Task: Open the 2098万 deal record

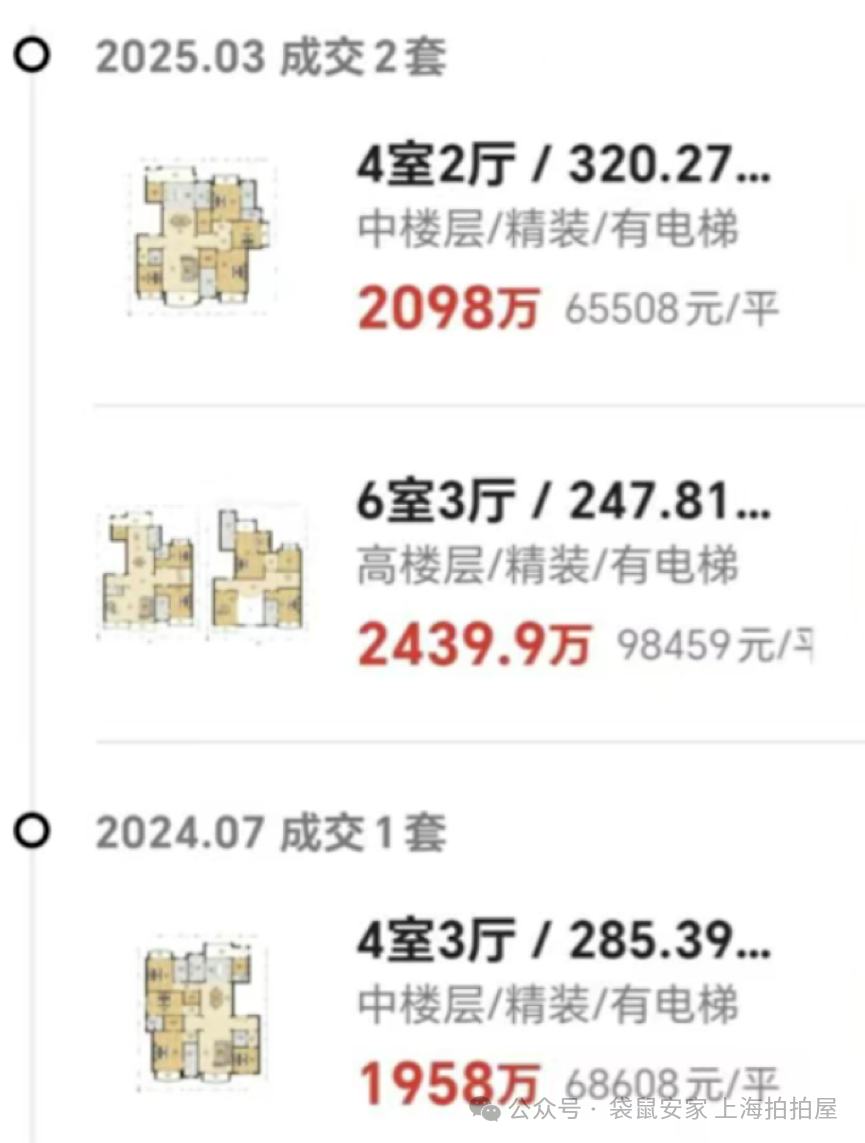Action: coord(450,310)
